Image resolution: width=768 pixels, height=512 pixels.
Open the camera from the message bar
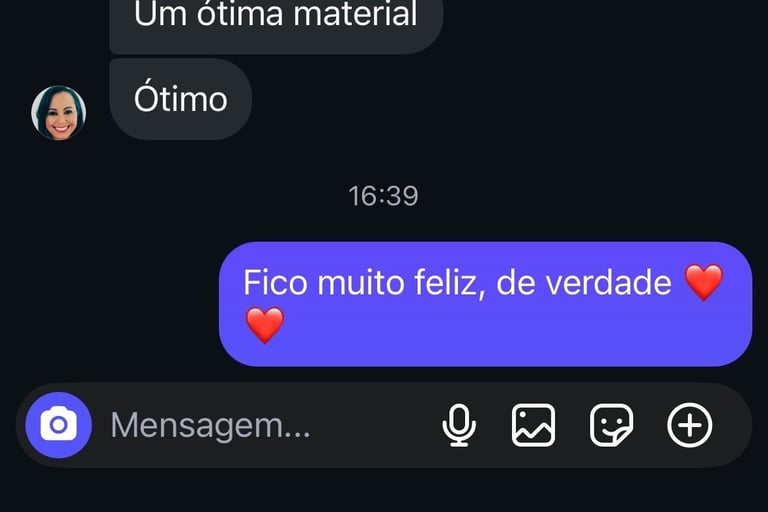tap(58, 426)
